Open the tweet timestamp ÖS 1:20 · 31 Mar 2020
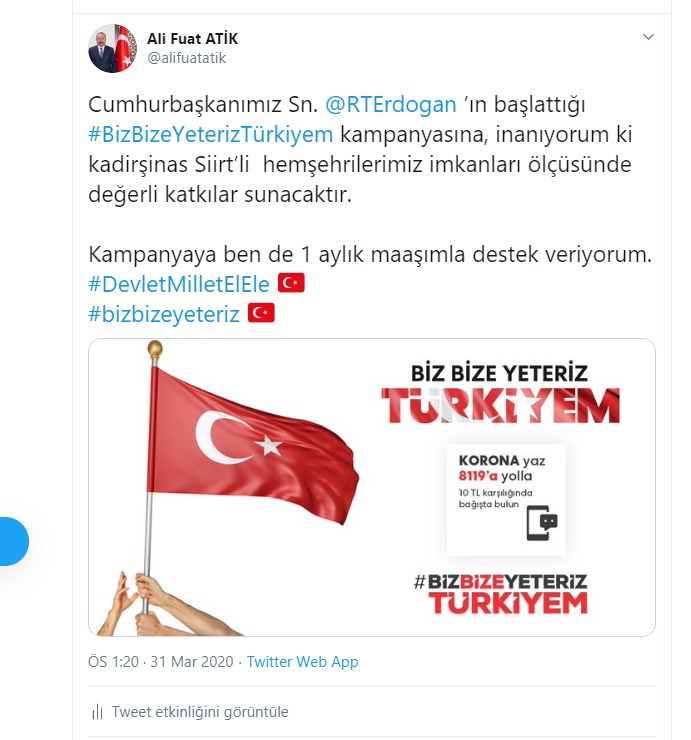Screen dimensions: 691x740 (x=161, y=662)
